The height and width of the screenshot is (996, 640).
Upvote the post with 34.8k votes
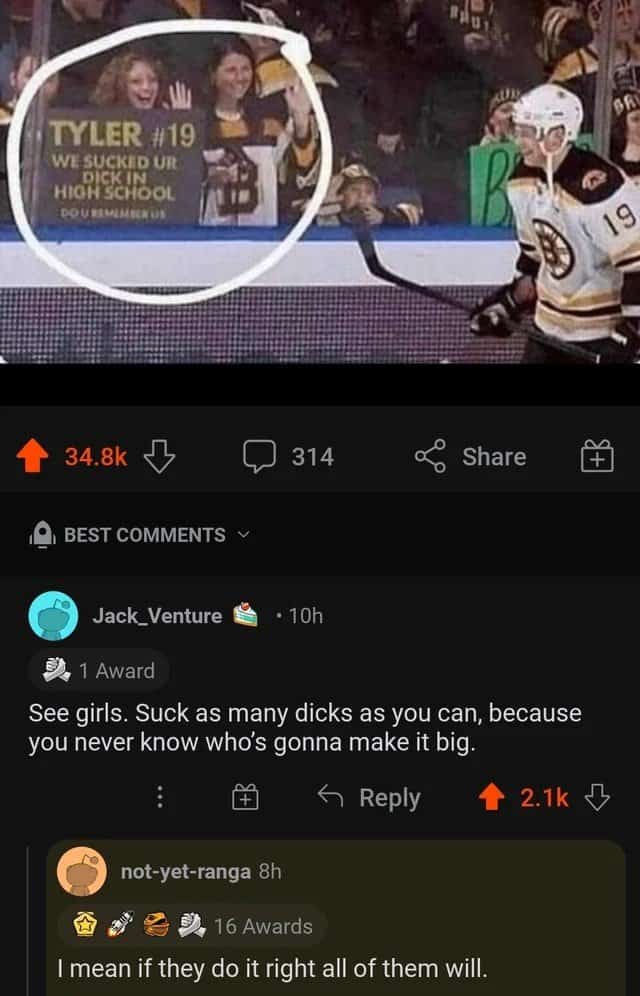click(x=32, y=457)
